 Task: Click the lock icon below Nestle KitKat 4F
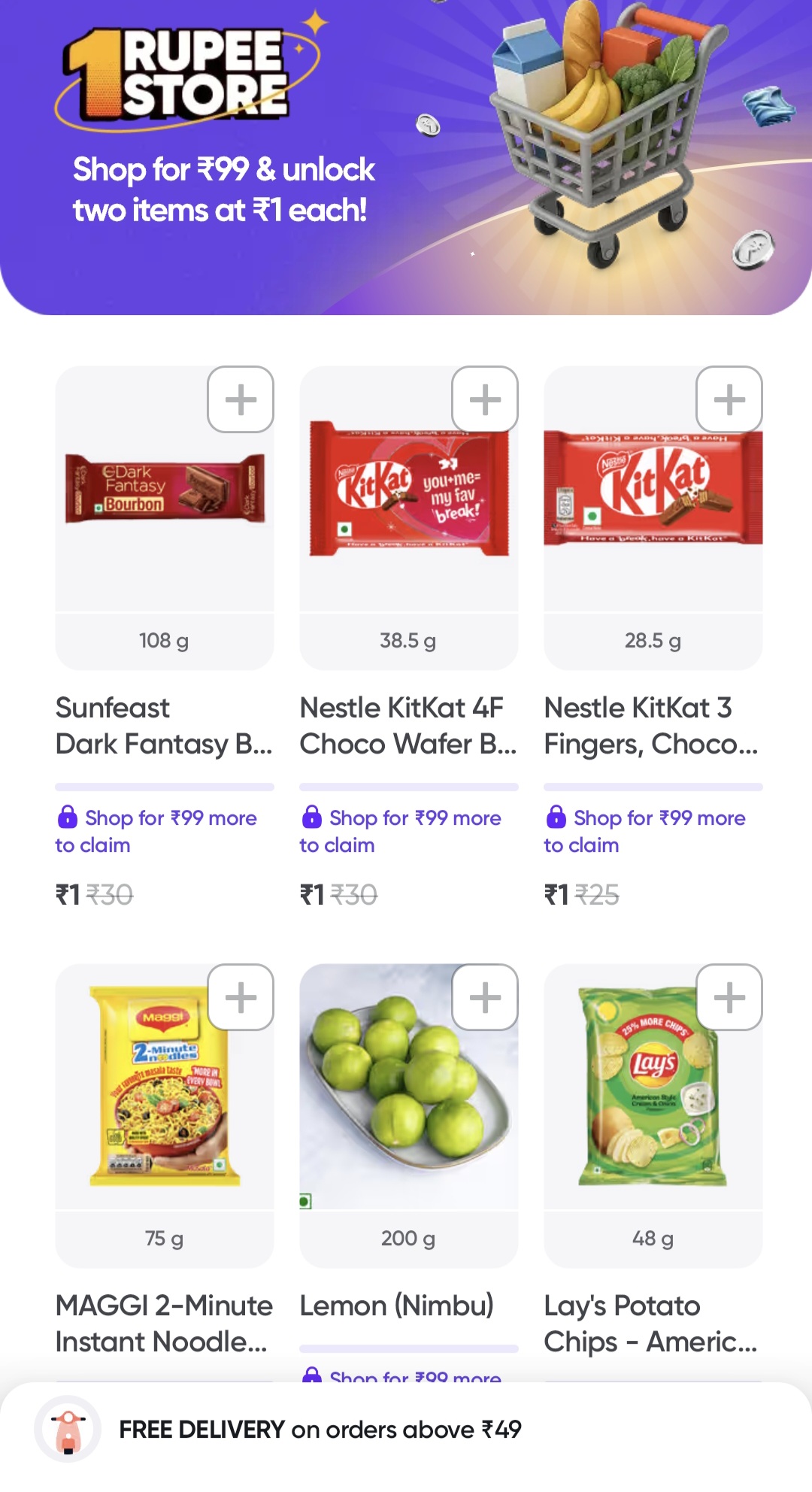point(311,817)
